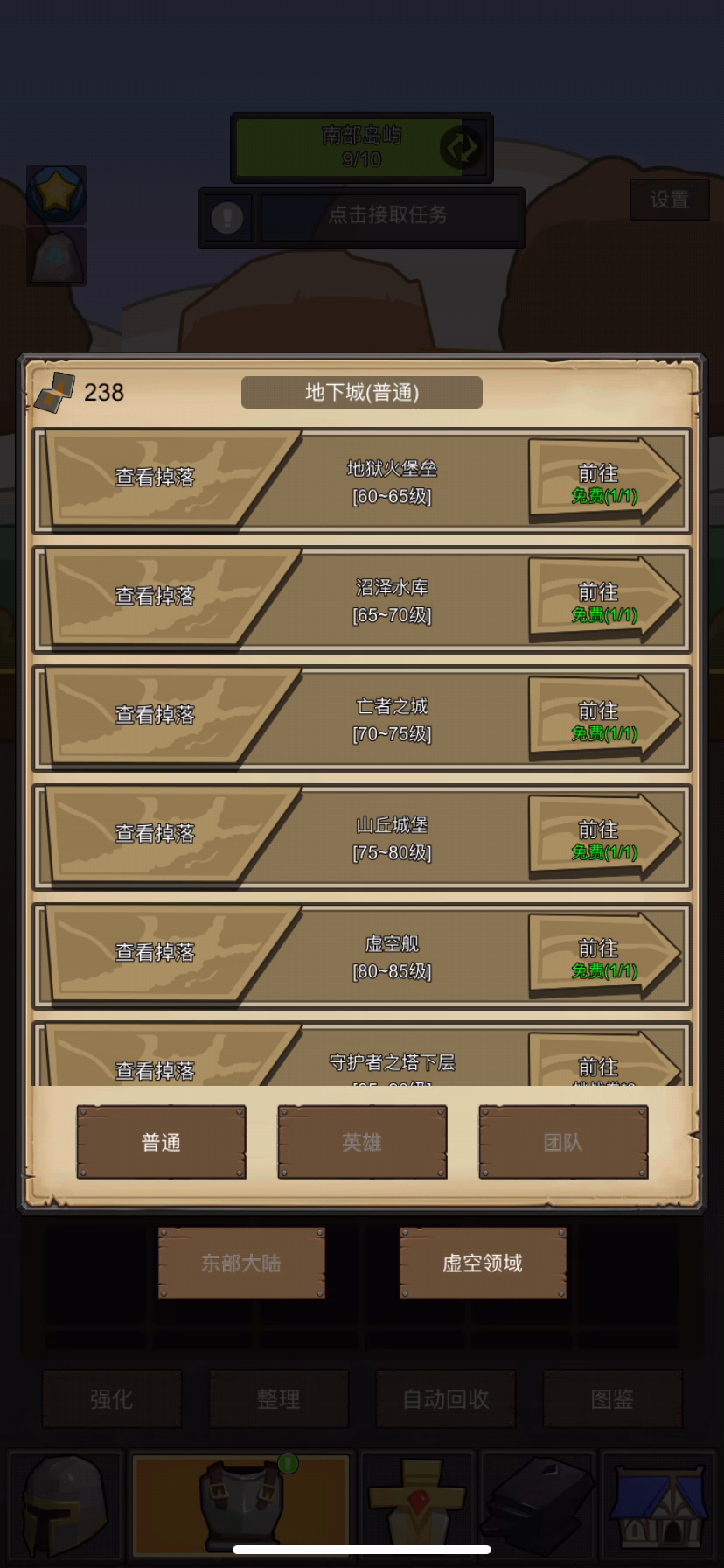The width and height of the screenshot is (724, 1568).
Task: Open the 虚空领域 region
Action: click(483, 1263)
